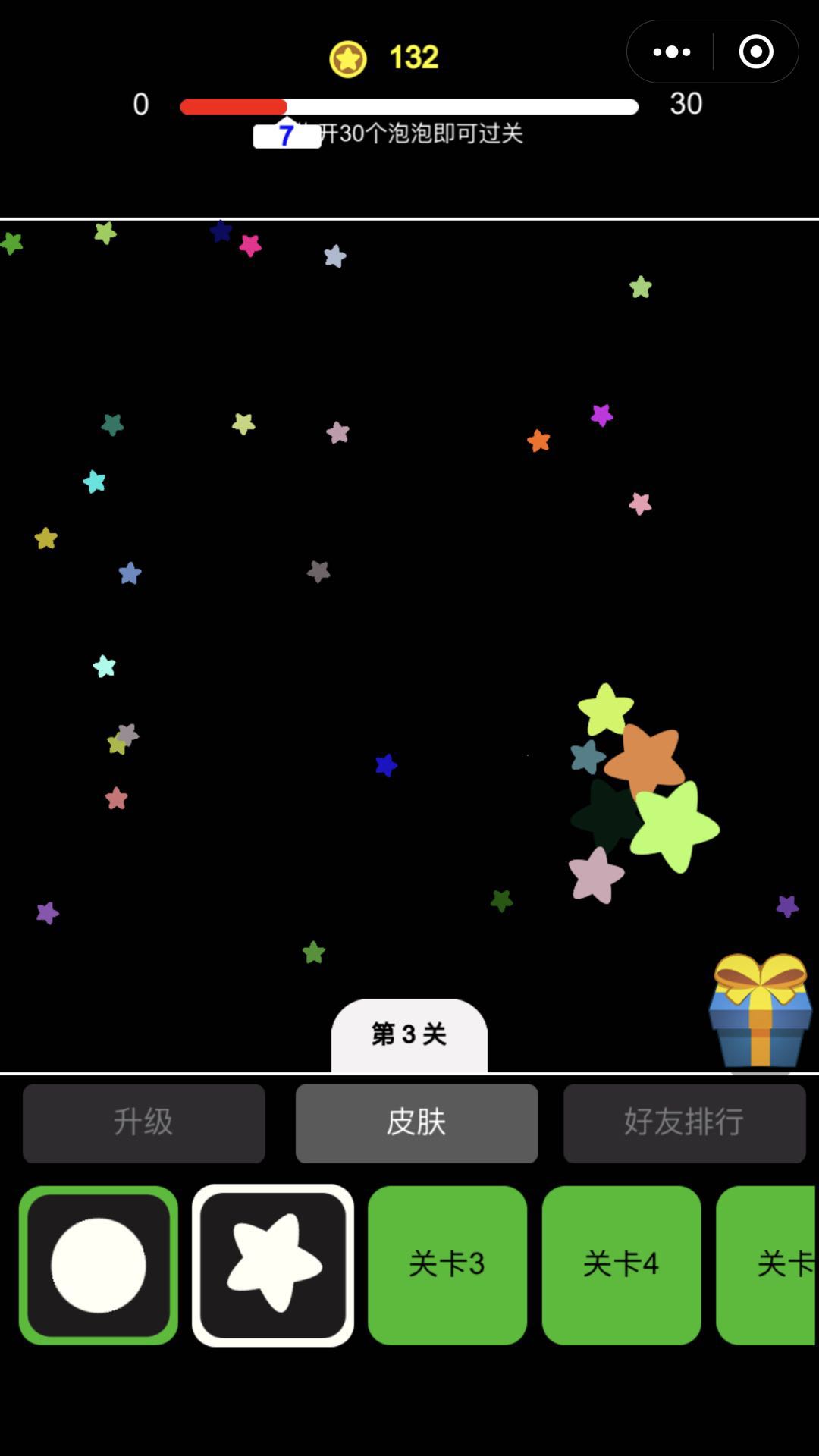Tap the 关卡4 skin tile
This screenshot has height=1456, width=819.
621,1265
